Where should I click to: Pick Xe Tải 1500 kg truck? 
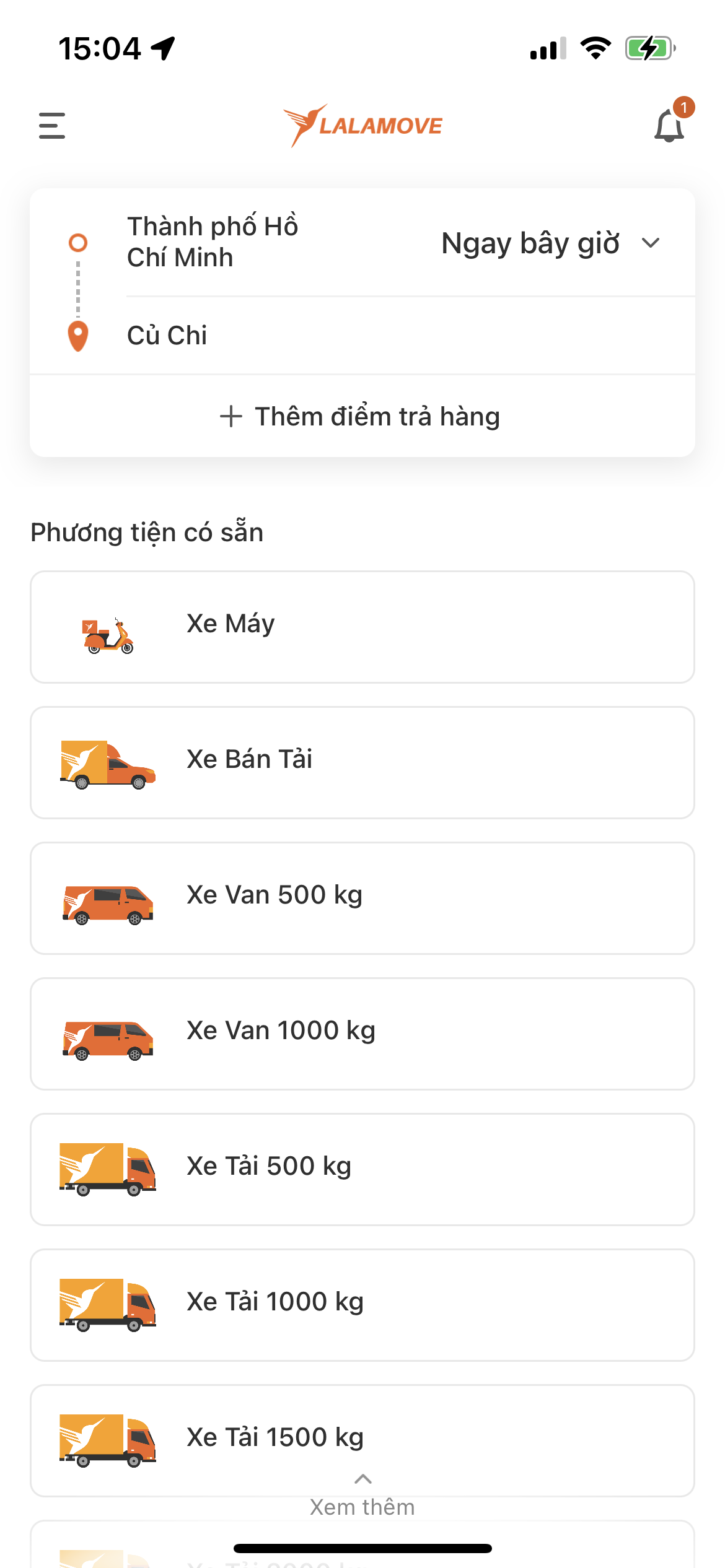pyautogui.click(x=362, y=1437)
